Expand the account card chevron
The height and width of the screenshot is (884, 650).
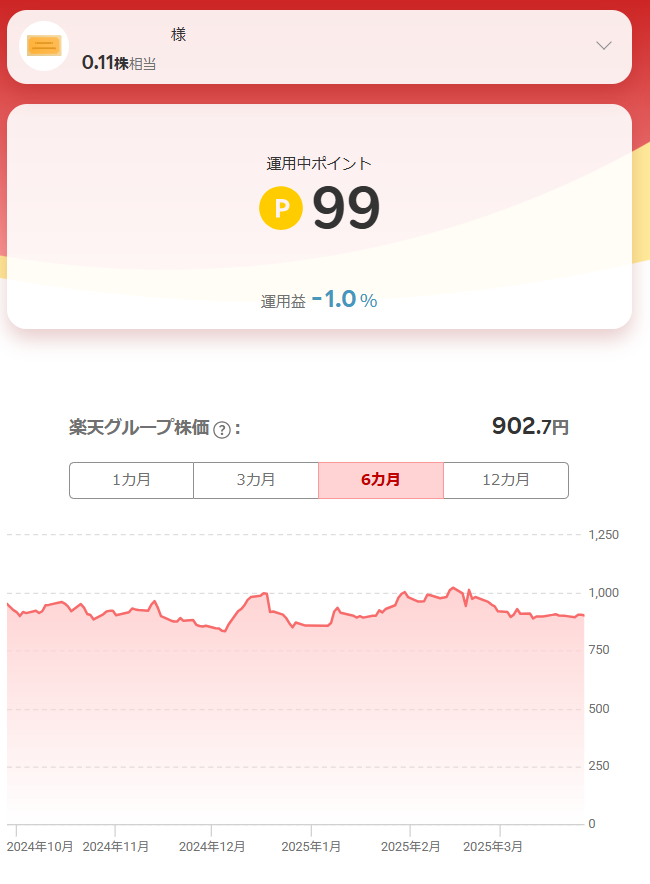tap(603, 46)
